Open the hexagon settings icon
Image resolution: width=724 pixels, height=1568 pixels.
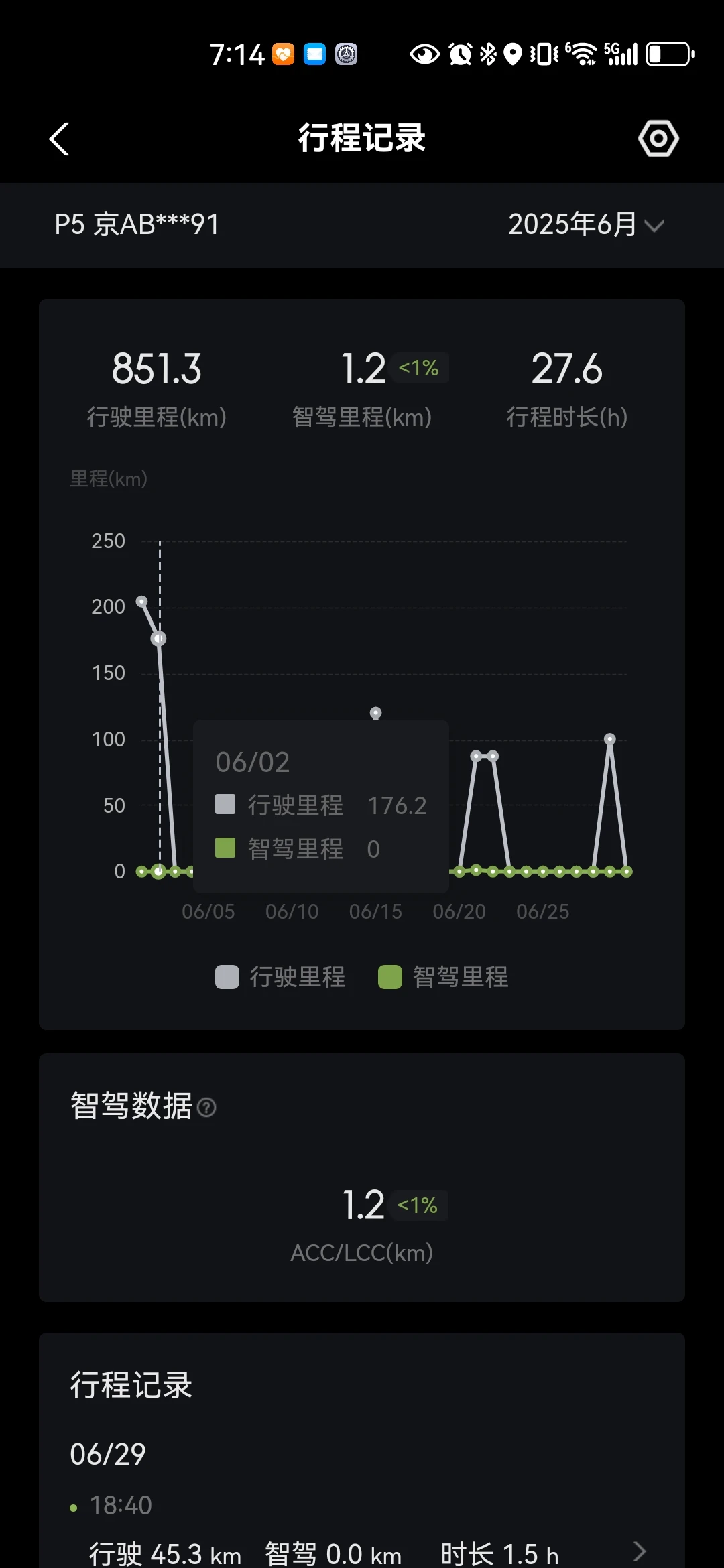(x=658, y=139)
